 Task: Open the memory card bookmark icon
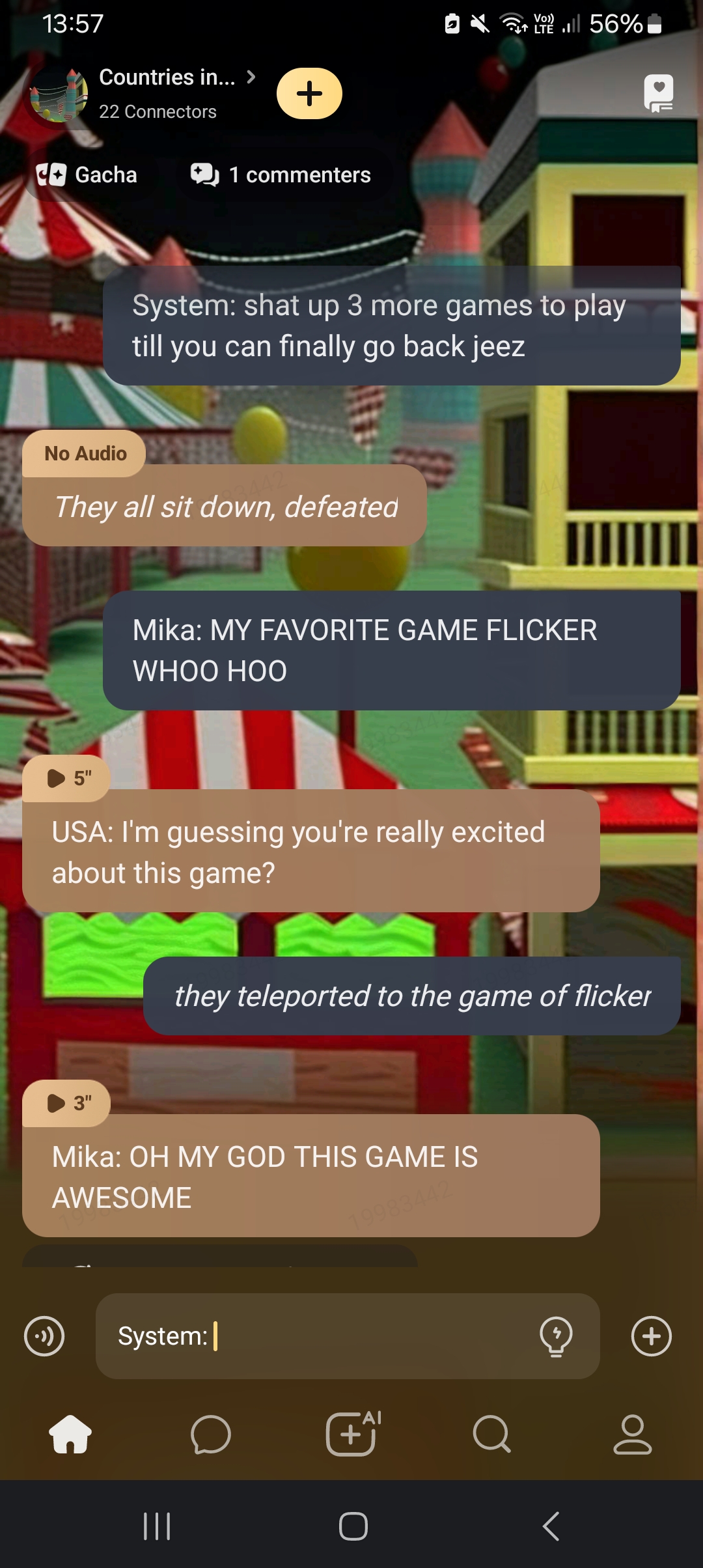[x=658, y=94]
